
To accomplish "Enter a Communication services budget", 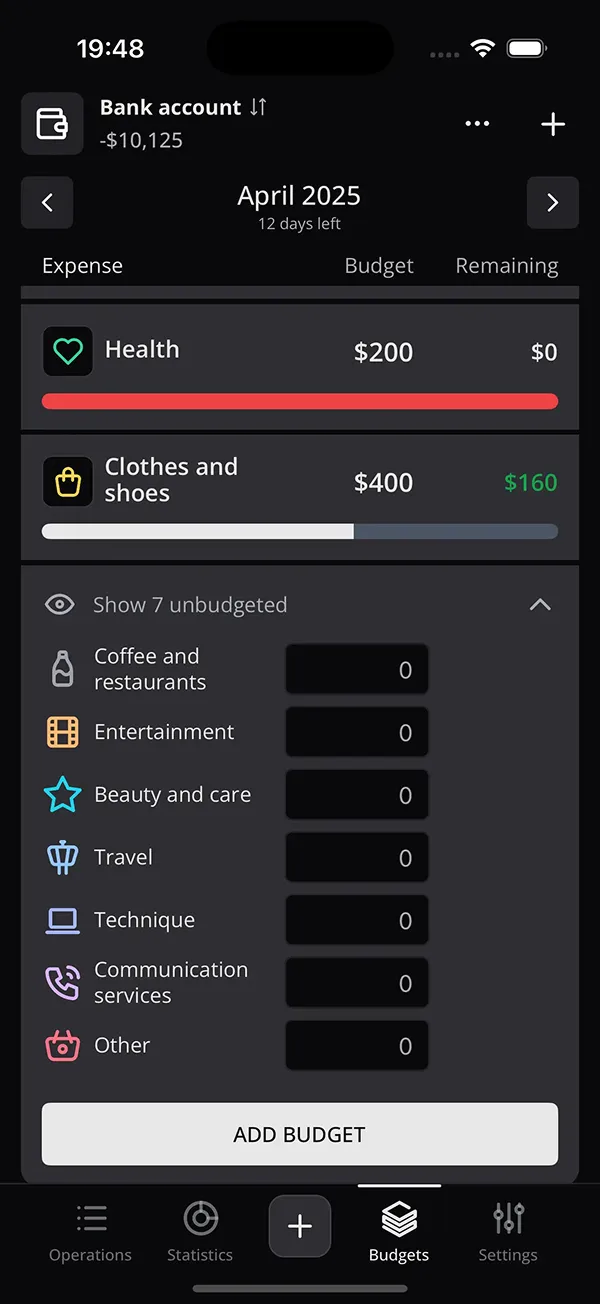I will [x=357, y=984].
